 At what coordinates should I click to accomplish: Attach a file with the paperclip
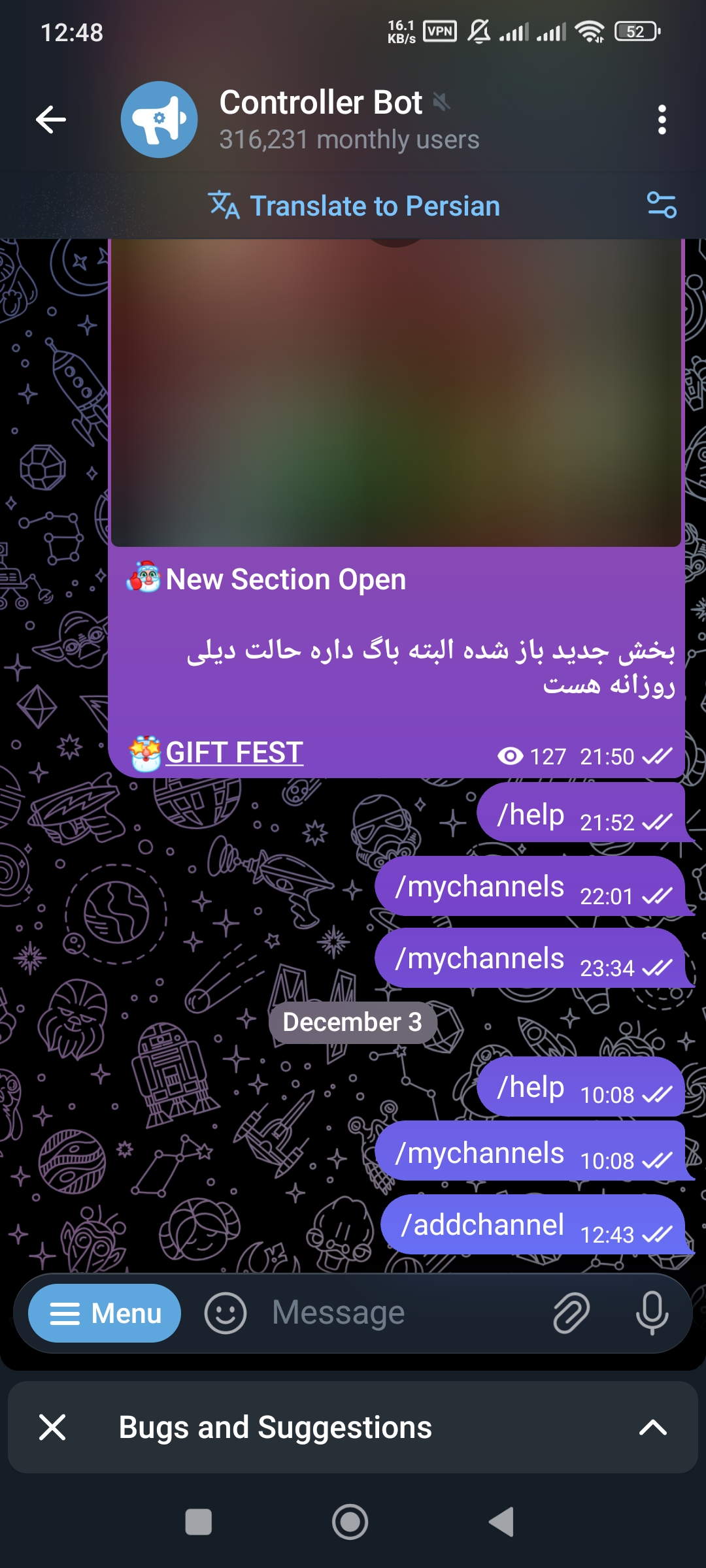click(x=571, y=1313)
